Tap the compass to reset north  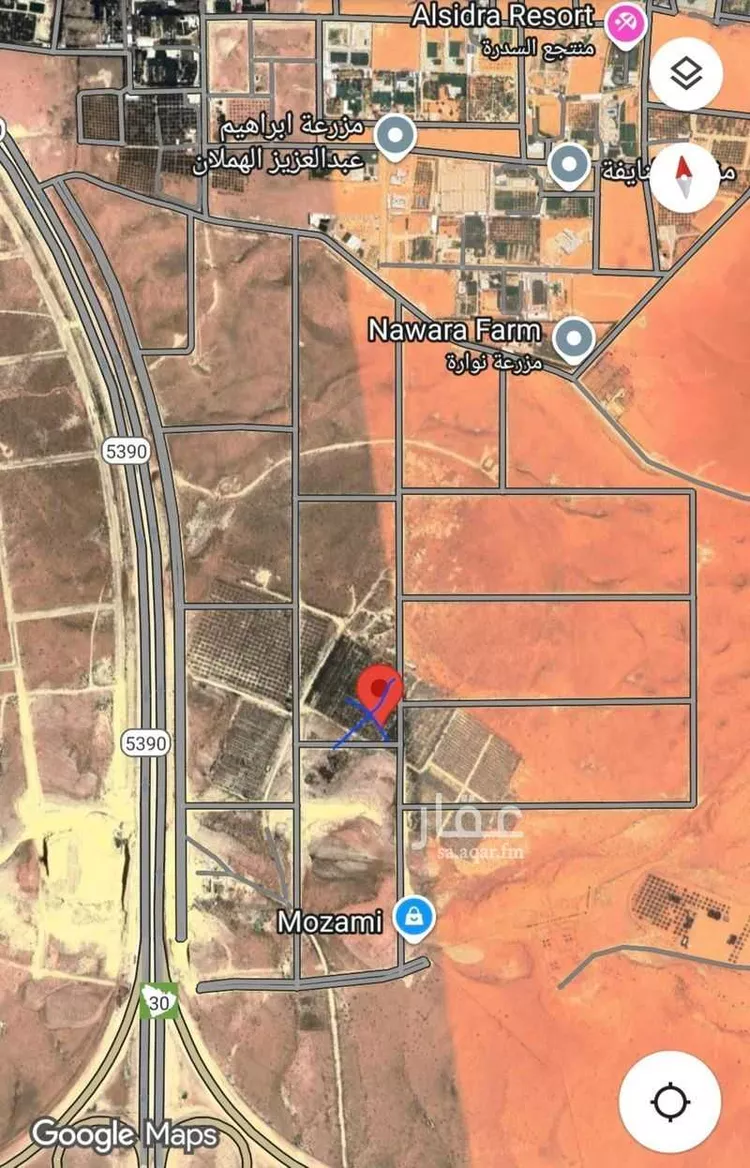(686, 176)
